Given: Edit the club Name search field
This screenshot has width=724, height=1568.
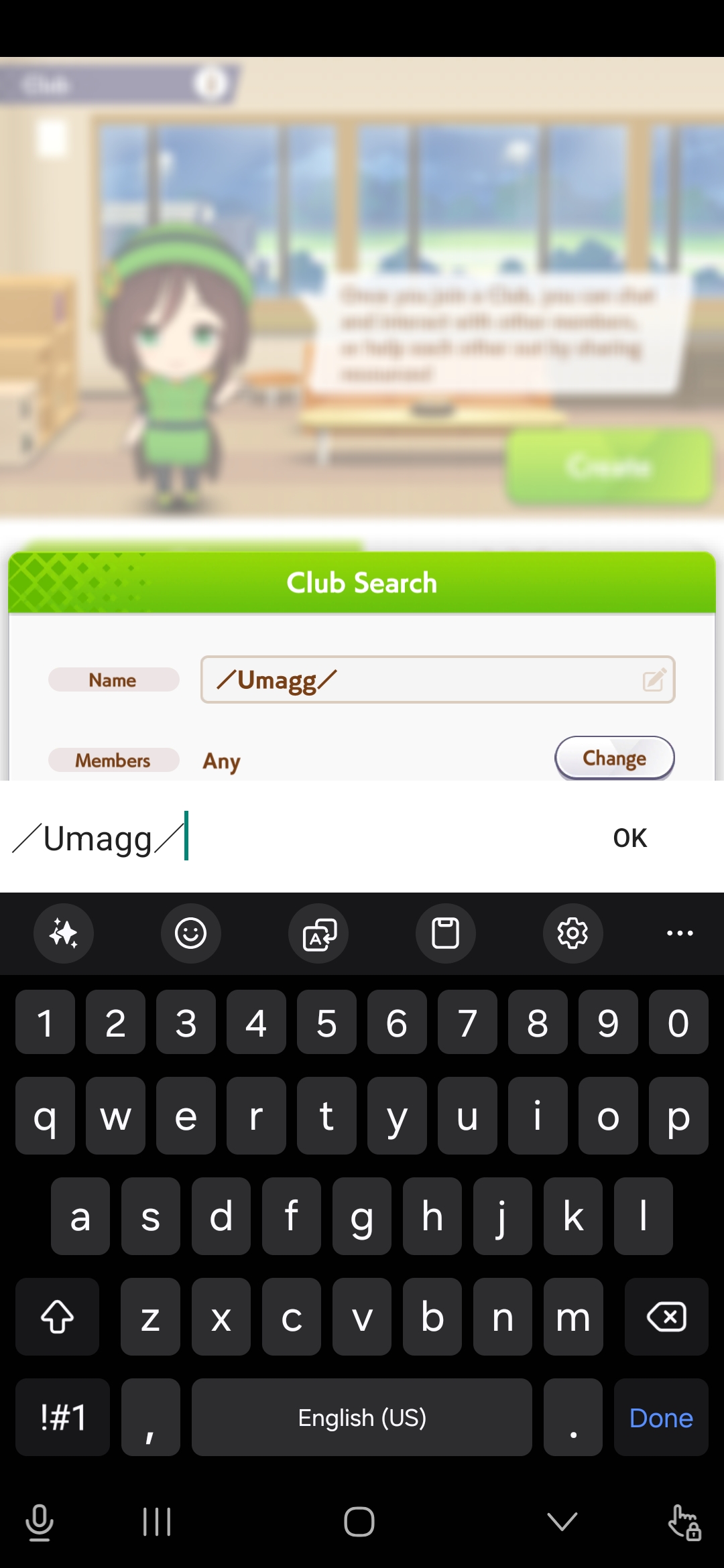Looking at the screenshot, I should pos(438,679).
